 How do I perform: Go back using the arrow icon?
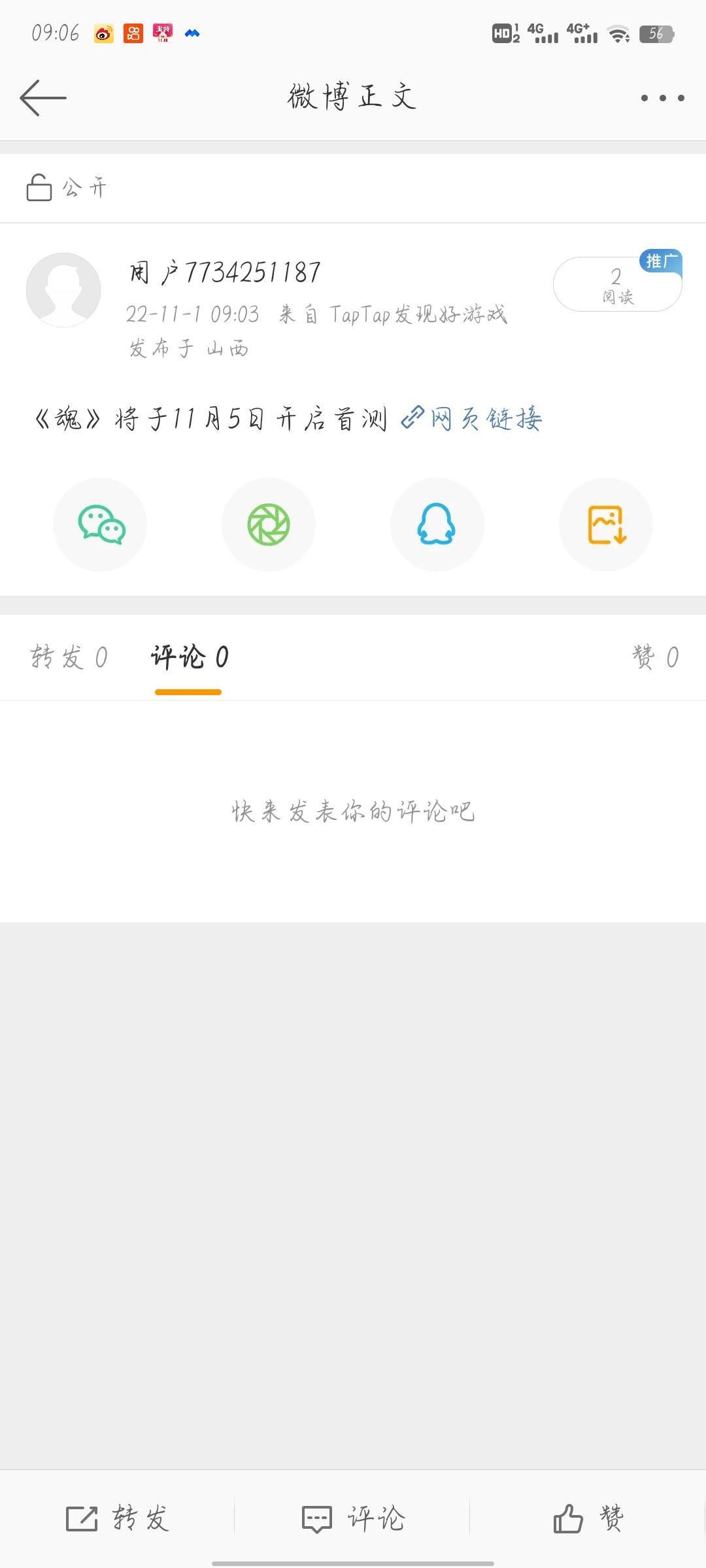coord(43,98)
